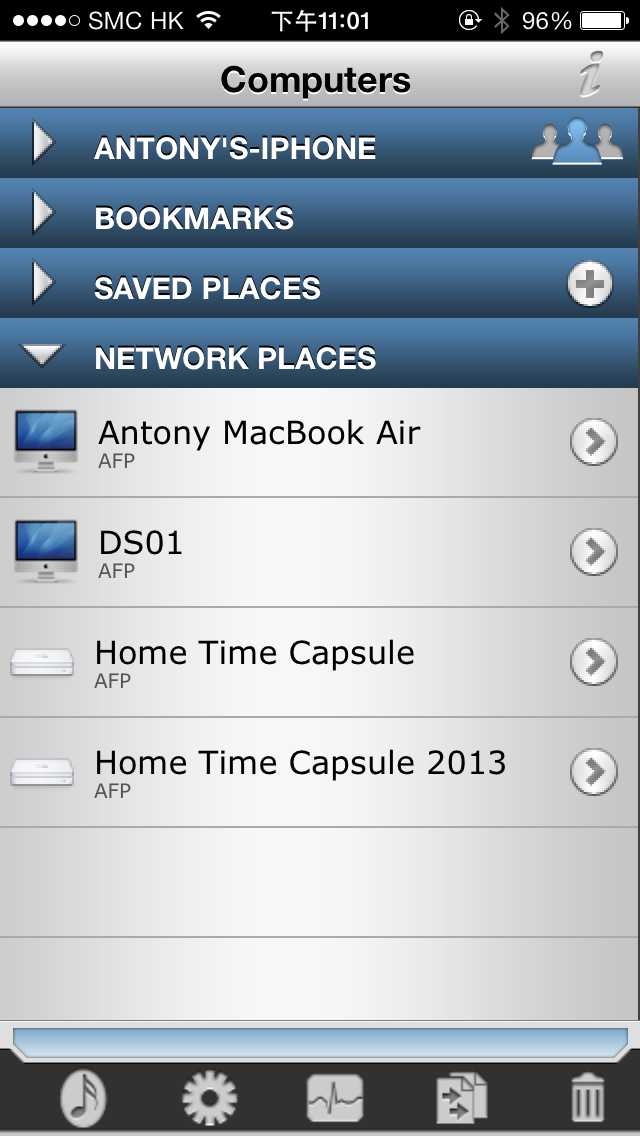Open the music note toolbar icon
Screen dimensions: 640x1136
[x=83, y=1098]
